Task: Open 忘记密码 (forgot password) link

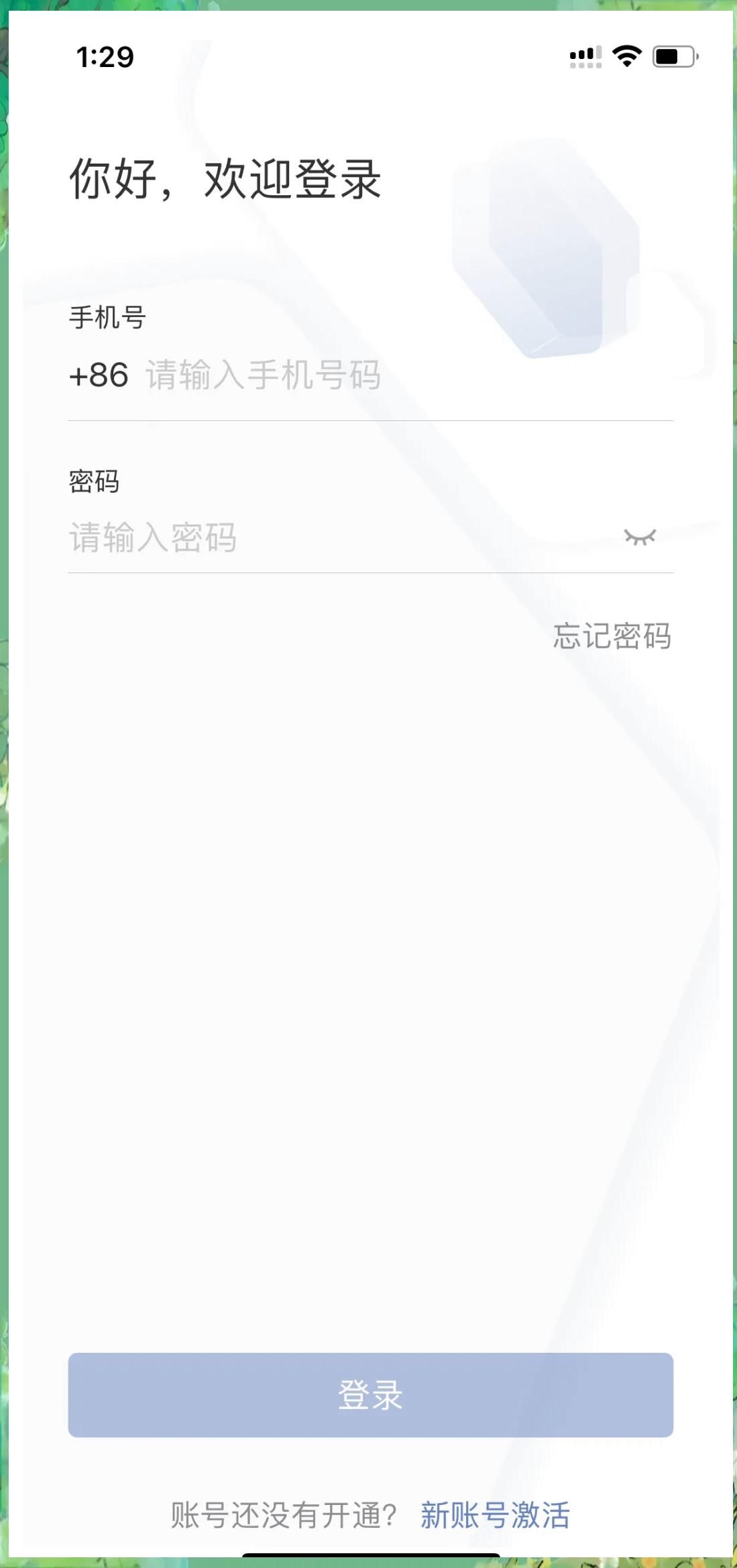Action: 612,636
